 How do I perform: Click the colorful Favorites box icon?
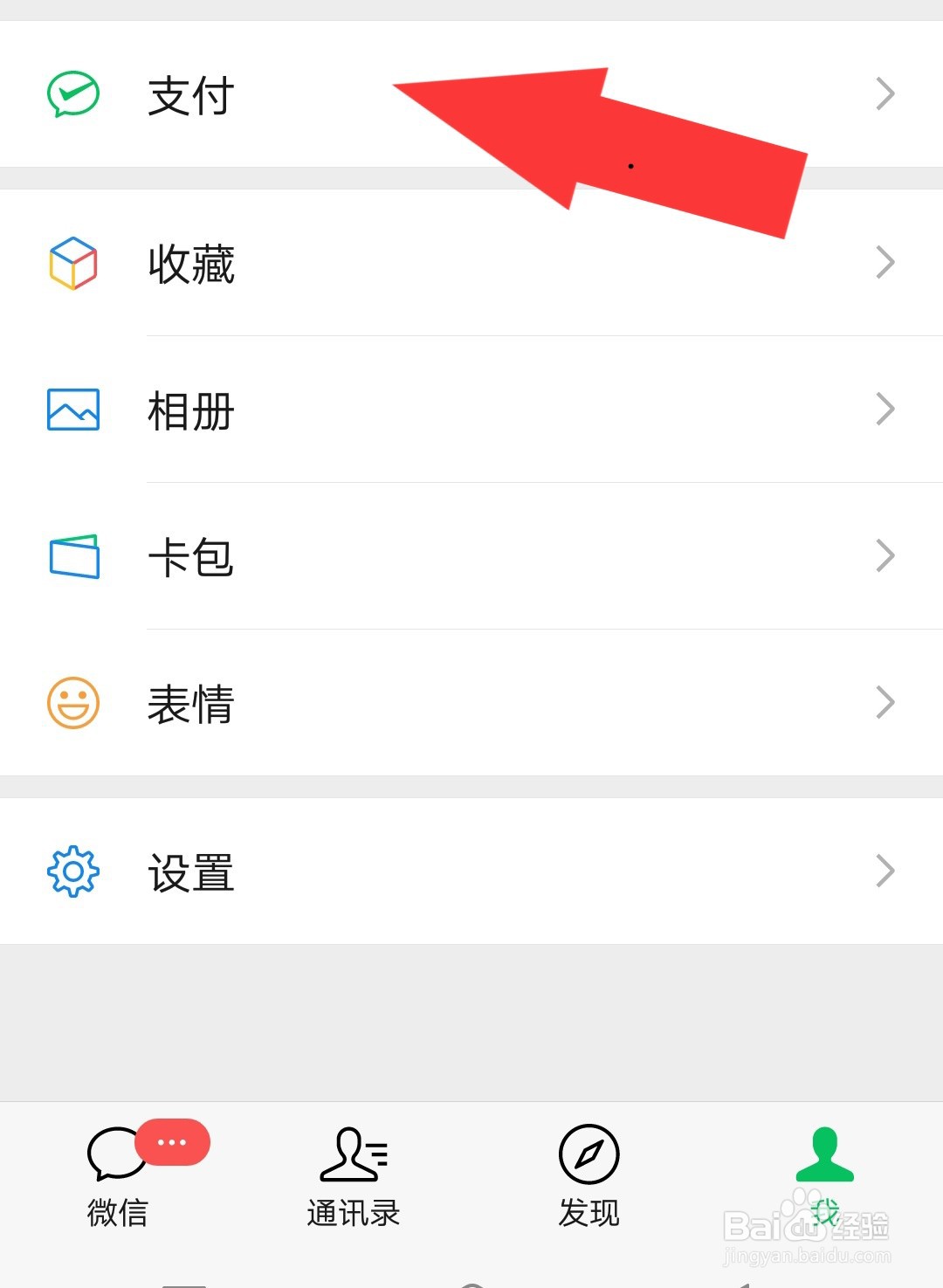73,262
